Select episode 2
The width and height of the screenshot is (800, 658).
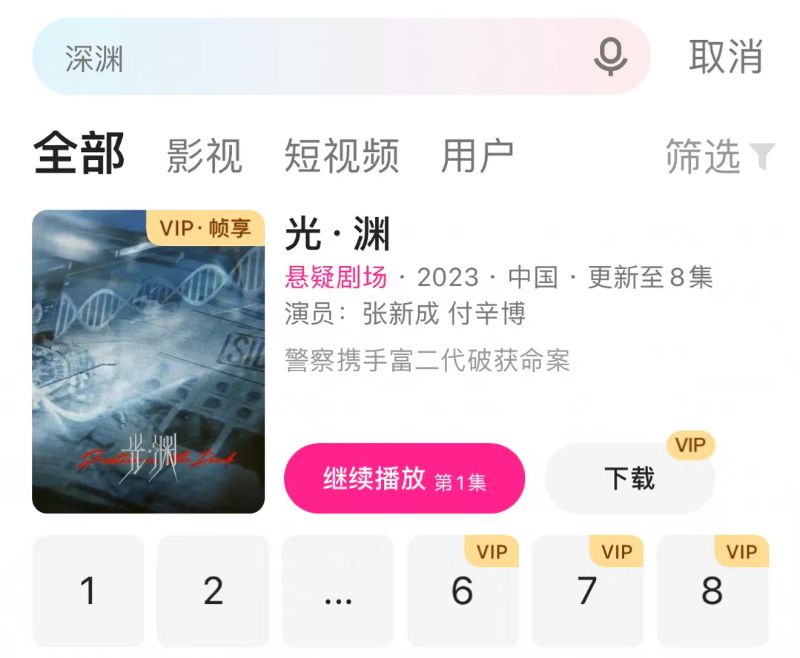[x=213, y=591]
